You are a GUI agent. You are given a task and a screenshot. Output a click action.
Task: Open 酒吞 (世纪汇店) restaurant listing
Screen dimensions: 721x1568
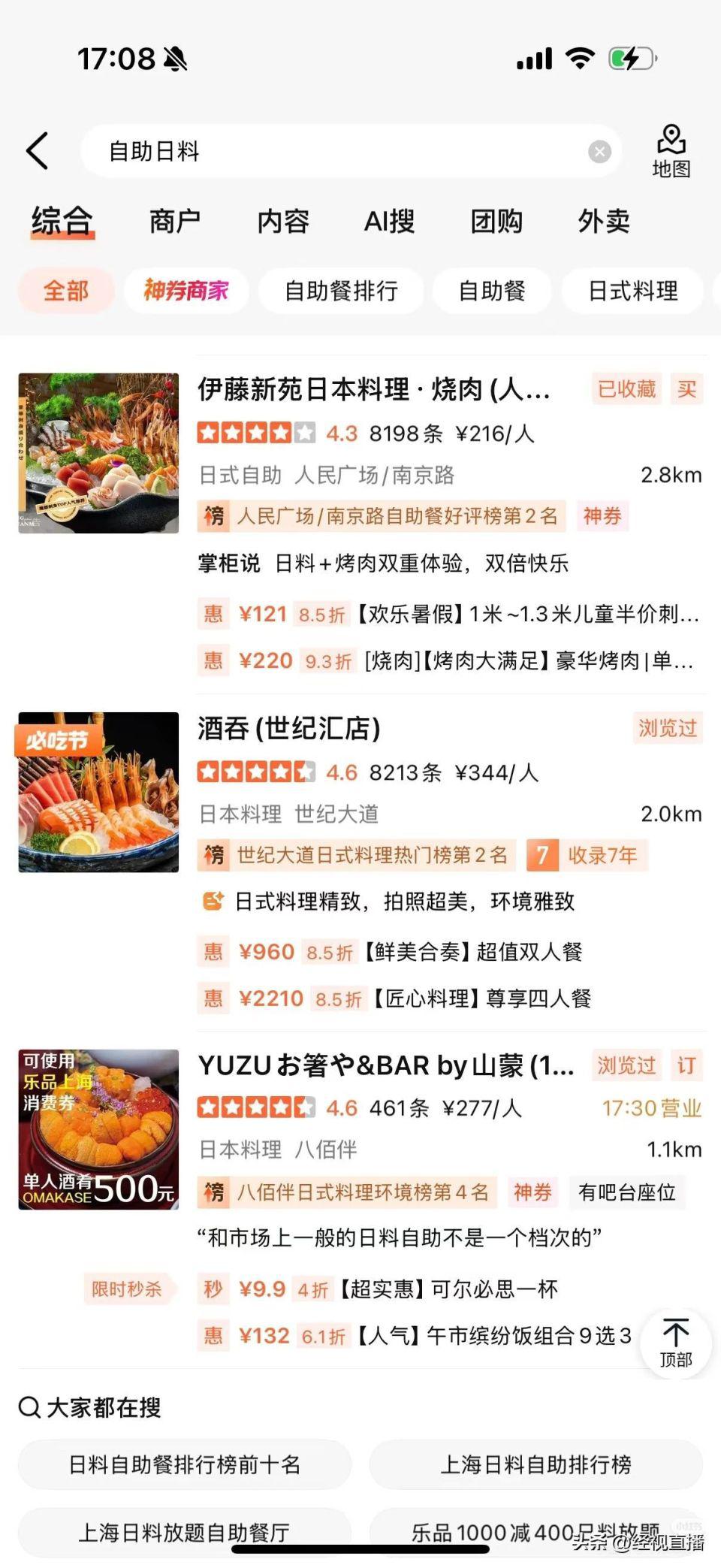pyautogui.click(x=289, y=729)
